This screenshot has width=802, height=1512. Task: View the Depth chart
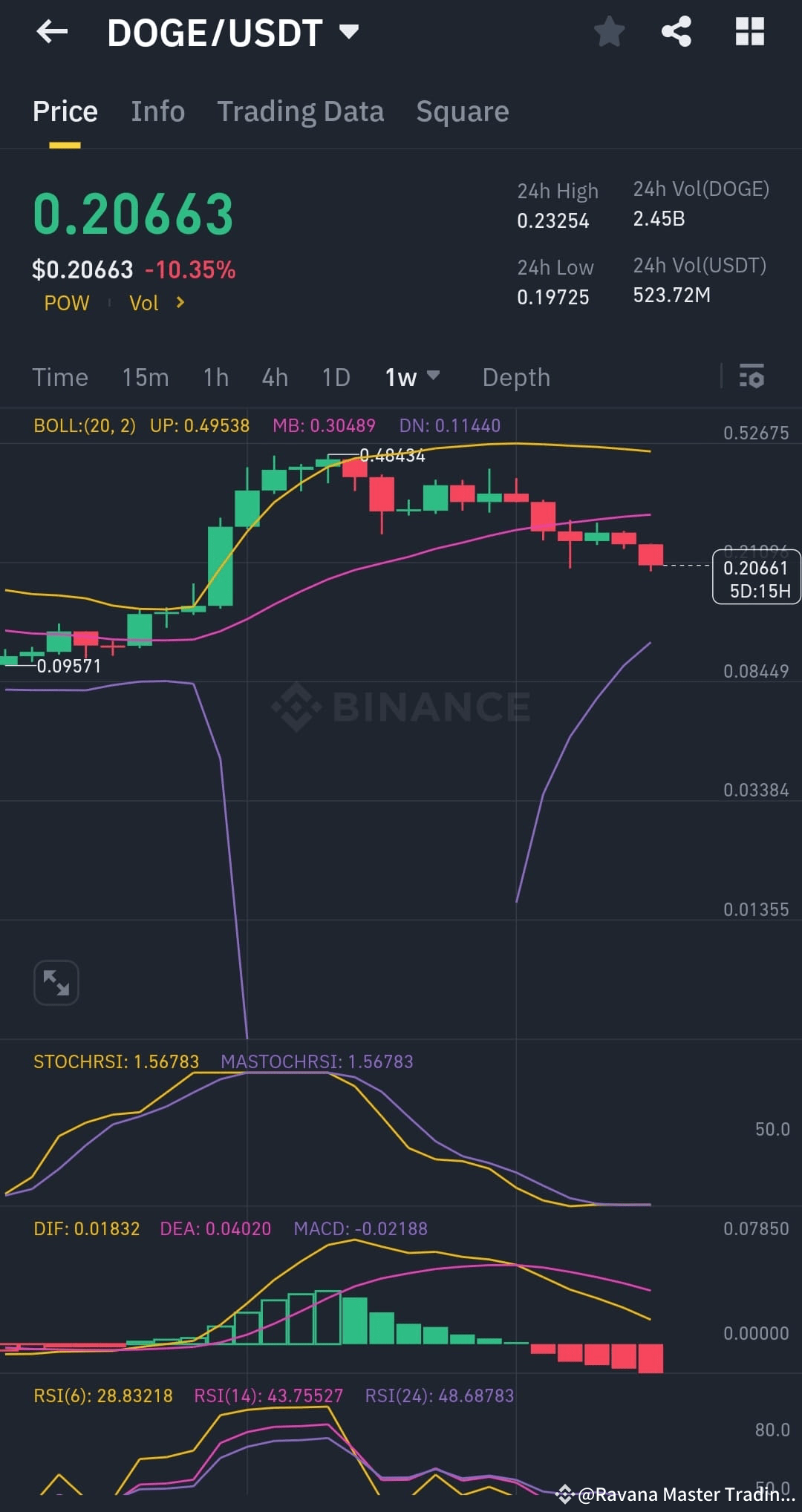pos(515,377)
